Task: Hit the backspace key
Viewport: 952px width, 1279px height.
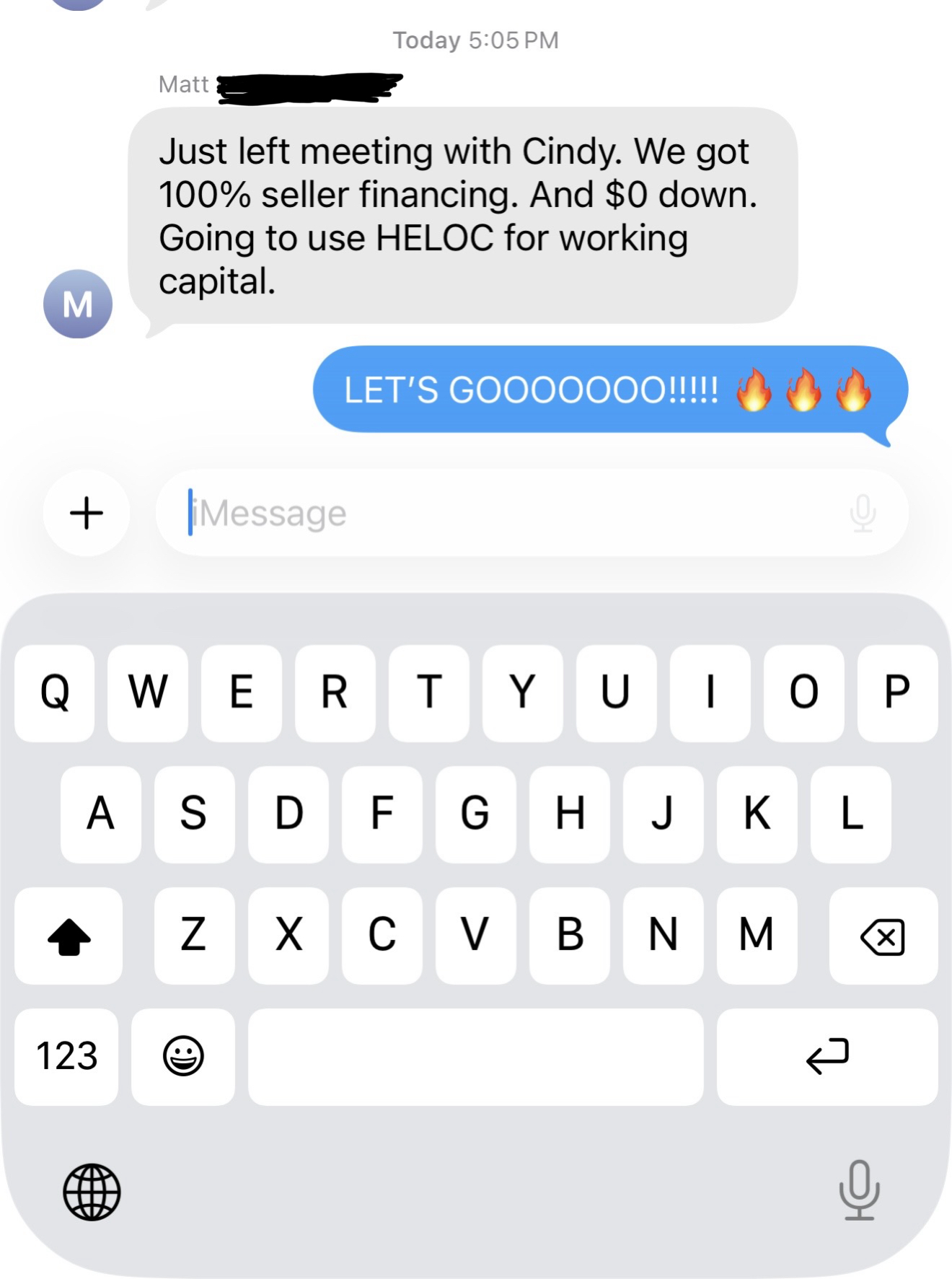Action: 883,936
